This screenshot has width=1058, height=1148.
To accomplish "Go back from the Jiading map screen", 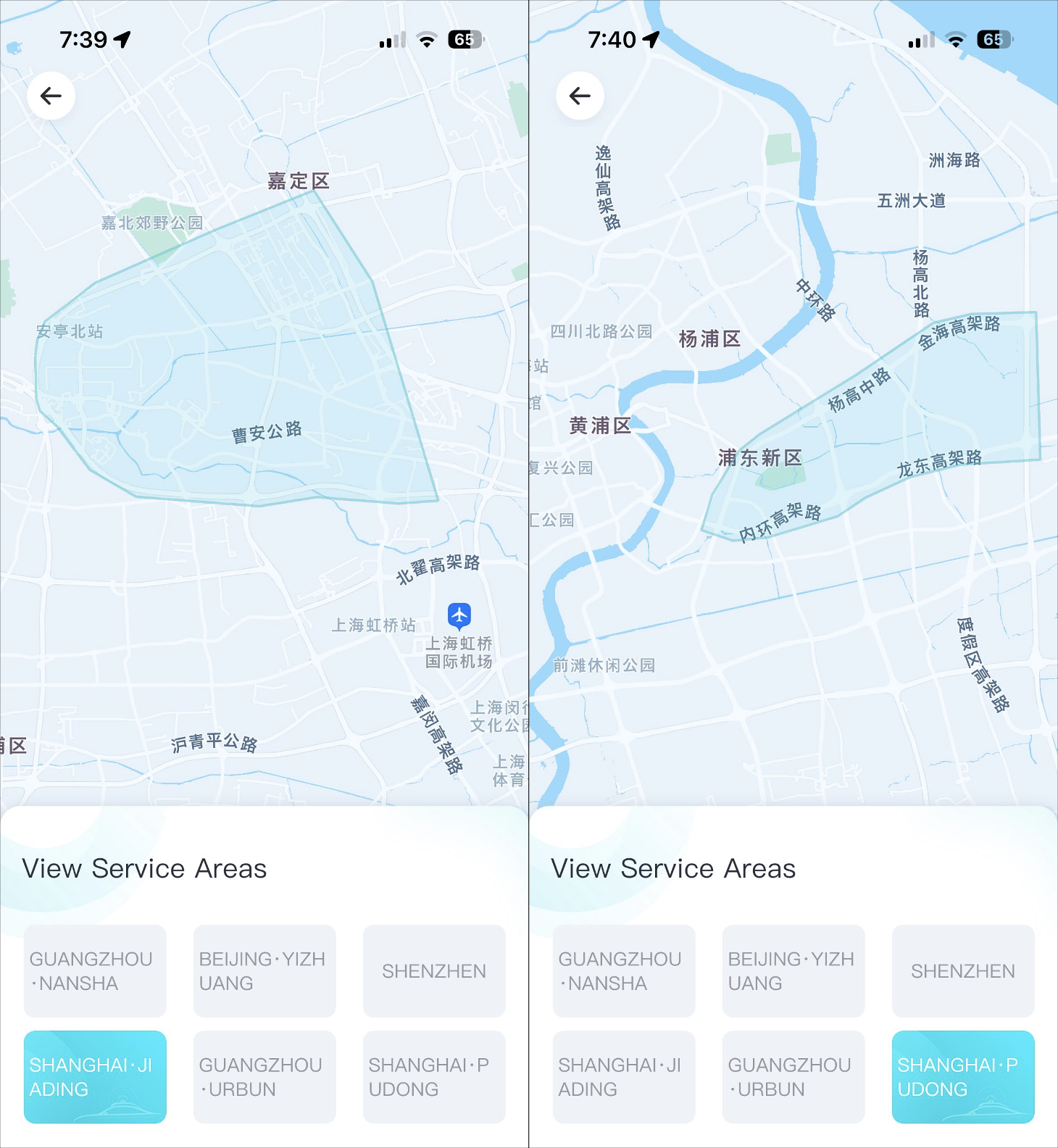I will 51,96.
